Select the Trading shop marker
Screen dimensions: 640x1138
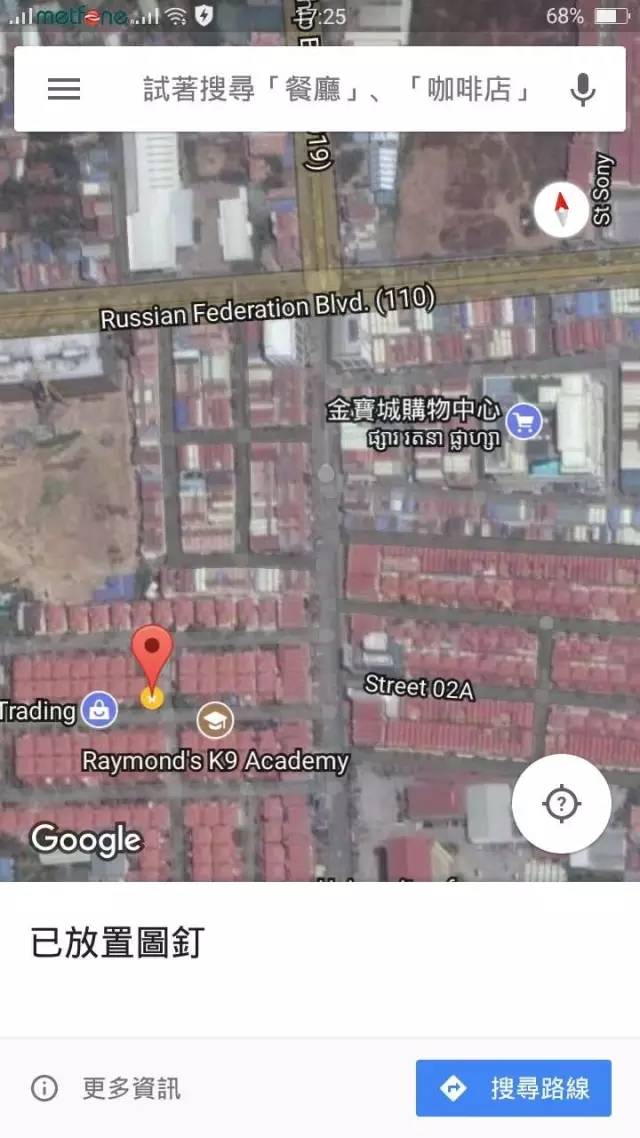click(99, 711)
